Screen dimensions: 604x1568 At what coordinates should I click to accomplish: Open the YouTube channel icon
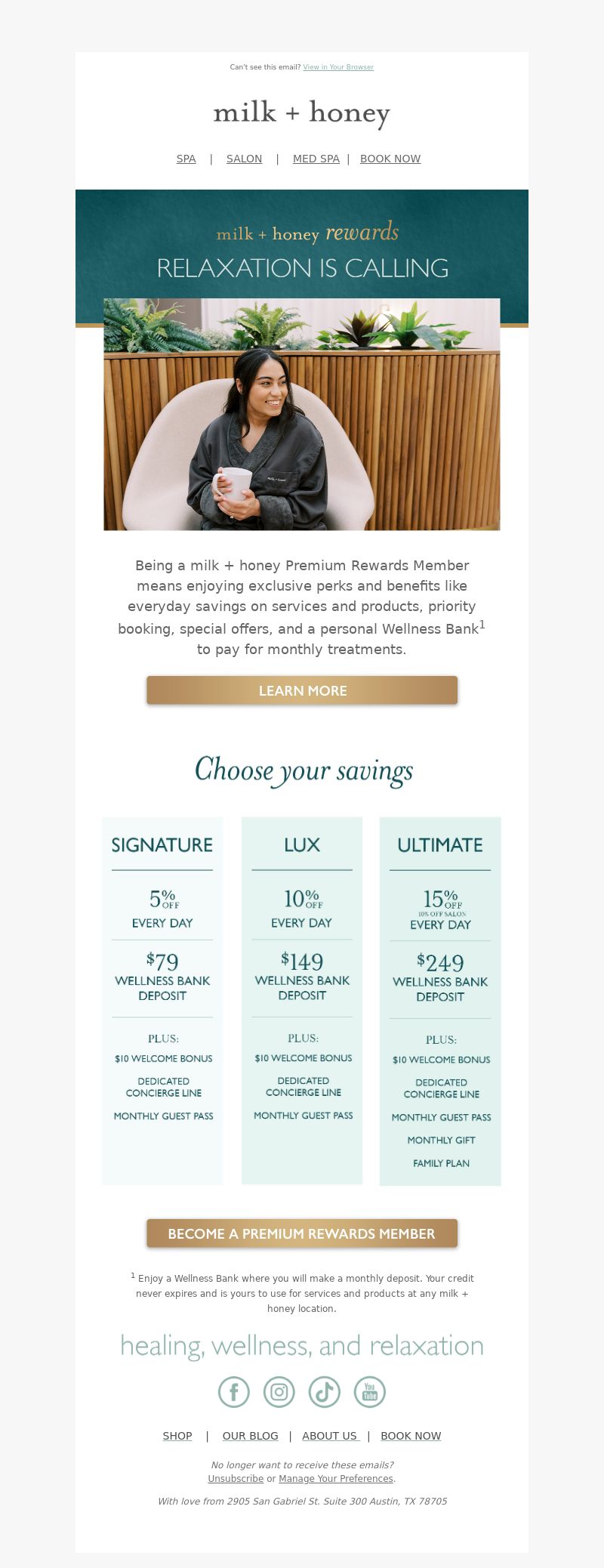370,1391
